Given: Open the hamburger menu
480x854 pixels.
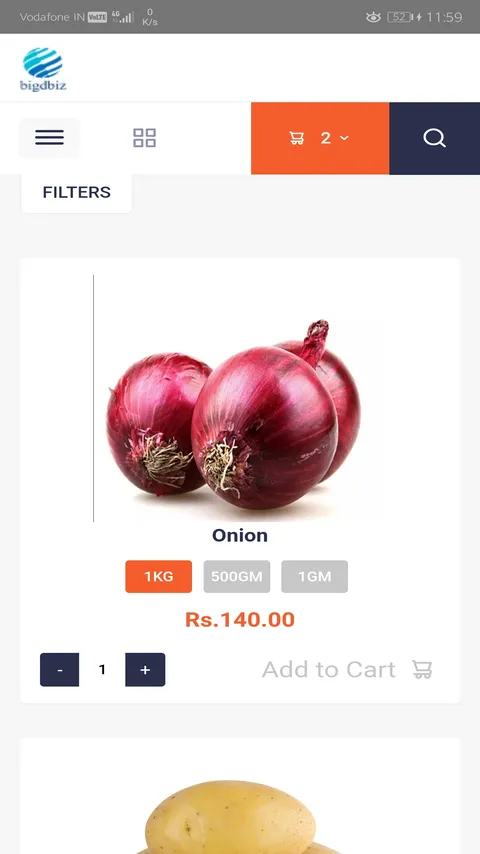Looking at the screenshot, I should point(50,138).
